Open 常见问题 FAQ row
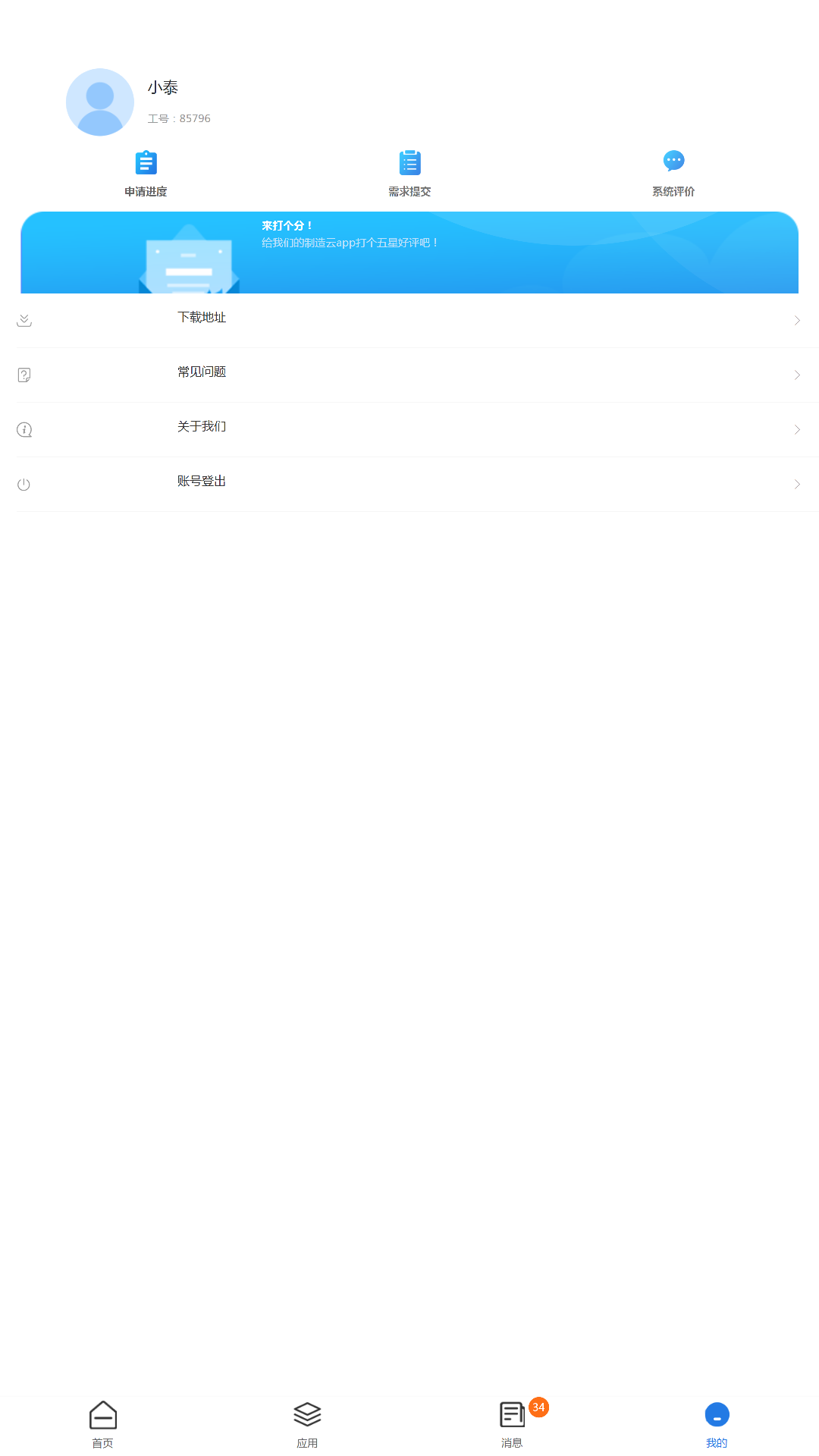Screen dimensions: 819x1456 [x=409, y=374]
